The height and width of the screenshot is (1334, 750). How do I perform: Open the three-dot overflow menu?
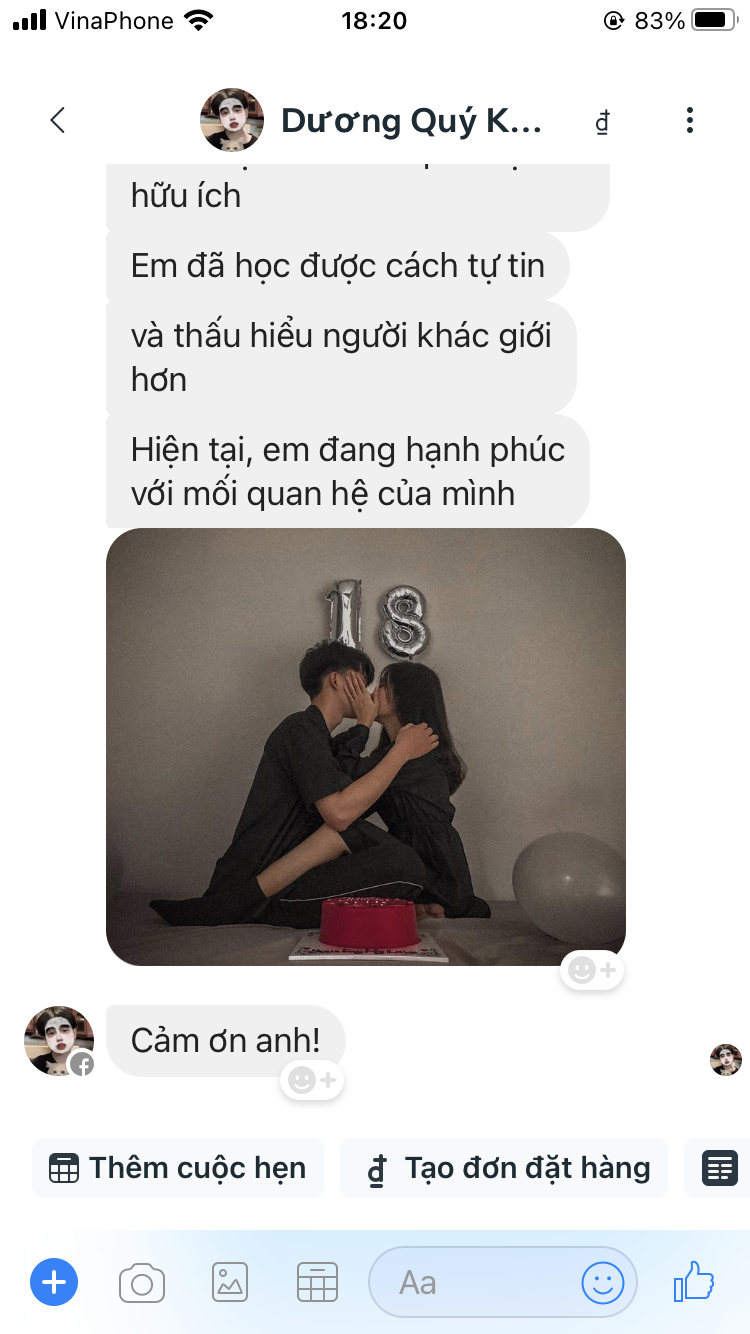click(x=689, y=121)
